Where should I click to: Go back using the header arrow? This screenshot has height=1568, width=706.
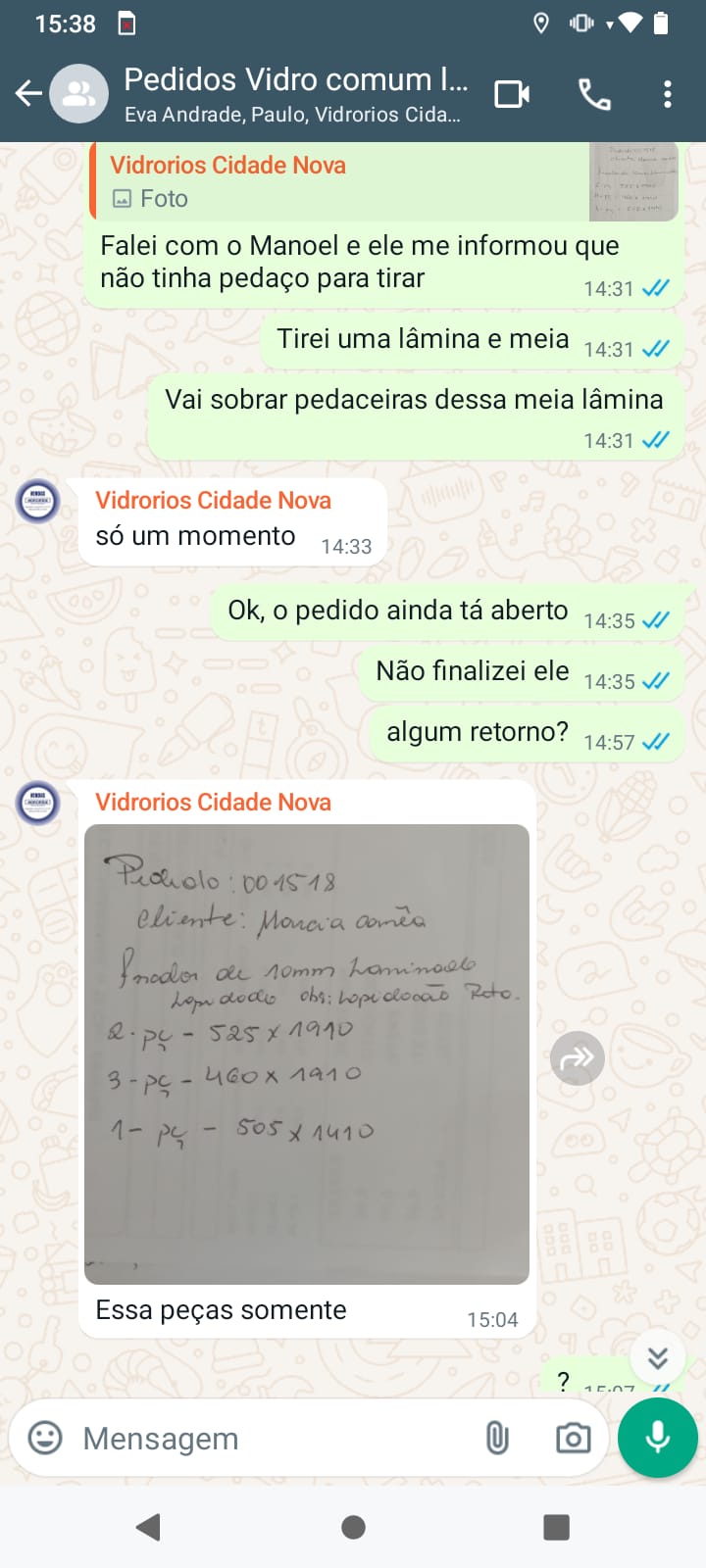(x=28, y=94)
